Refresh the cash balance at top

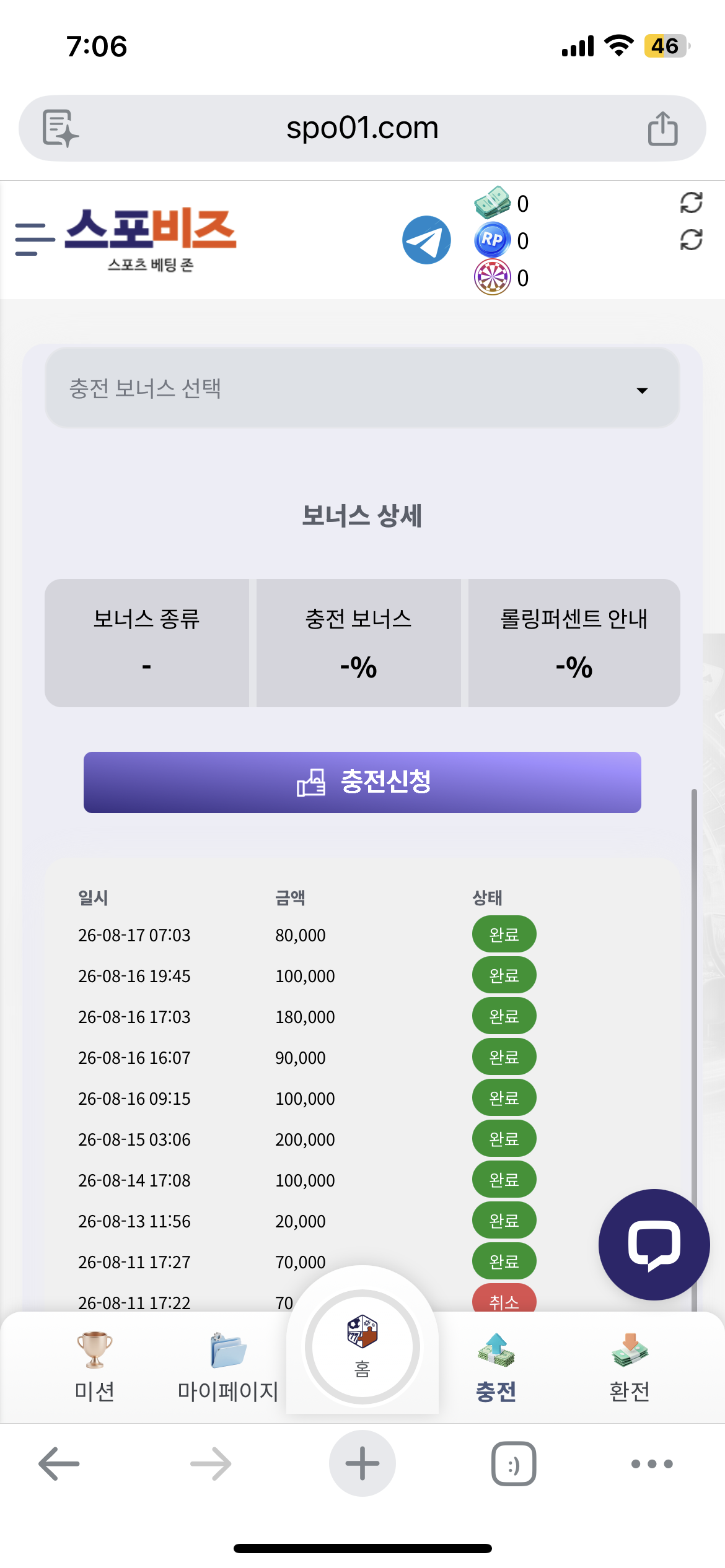691,203
